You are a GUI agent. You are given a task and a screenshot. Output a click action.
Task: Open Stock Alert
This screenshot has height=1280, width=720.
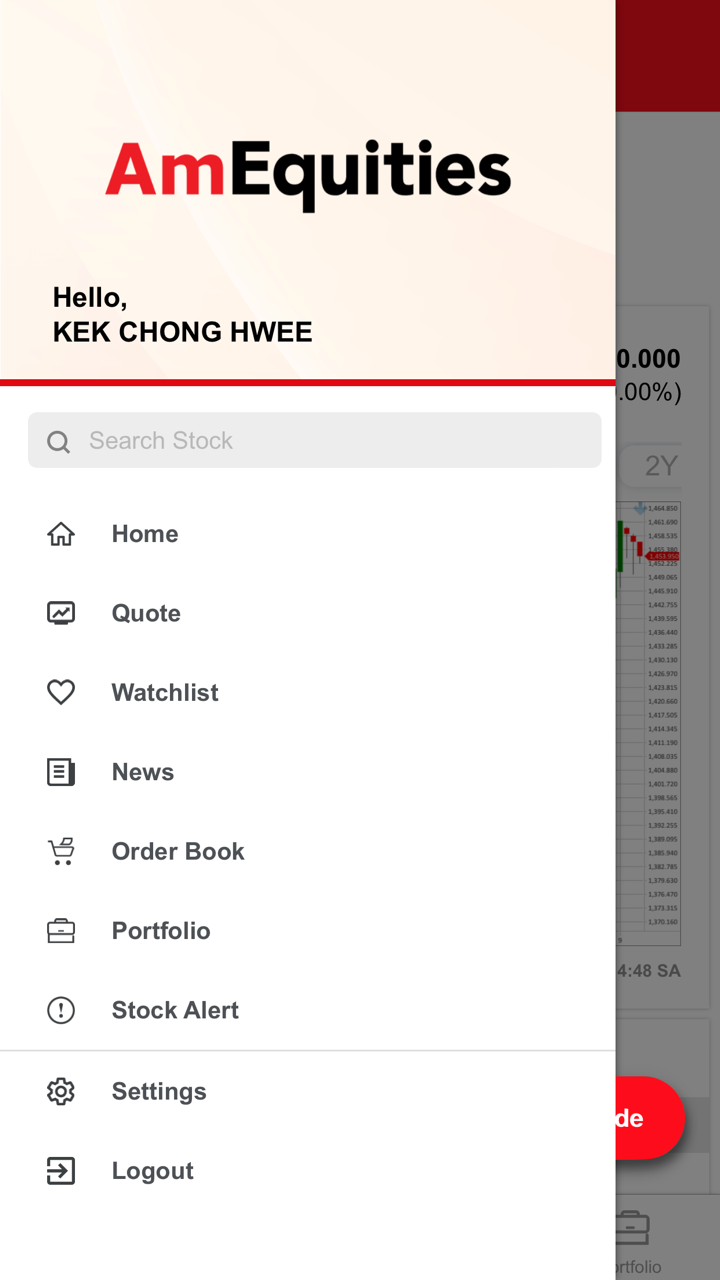pos(175,1010)
